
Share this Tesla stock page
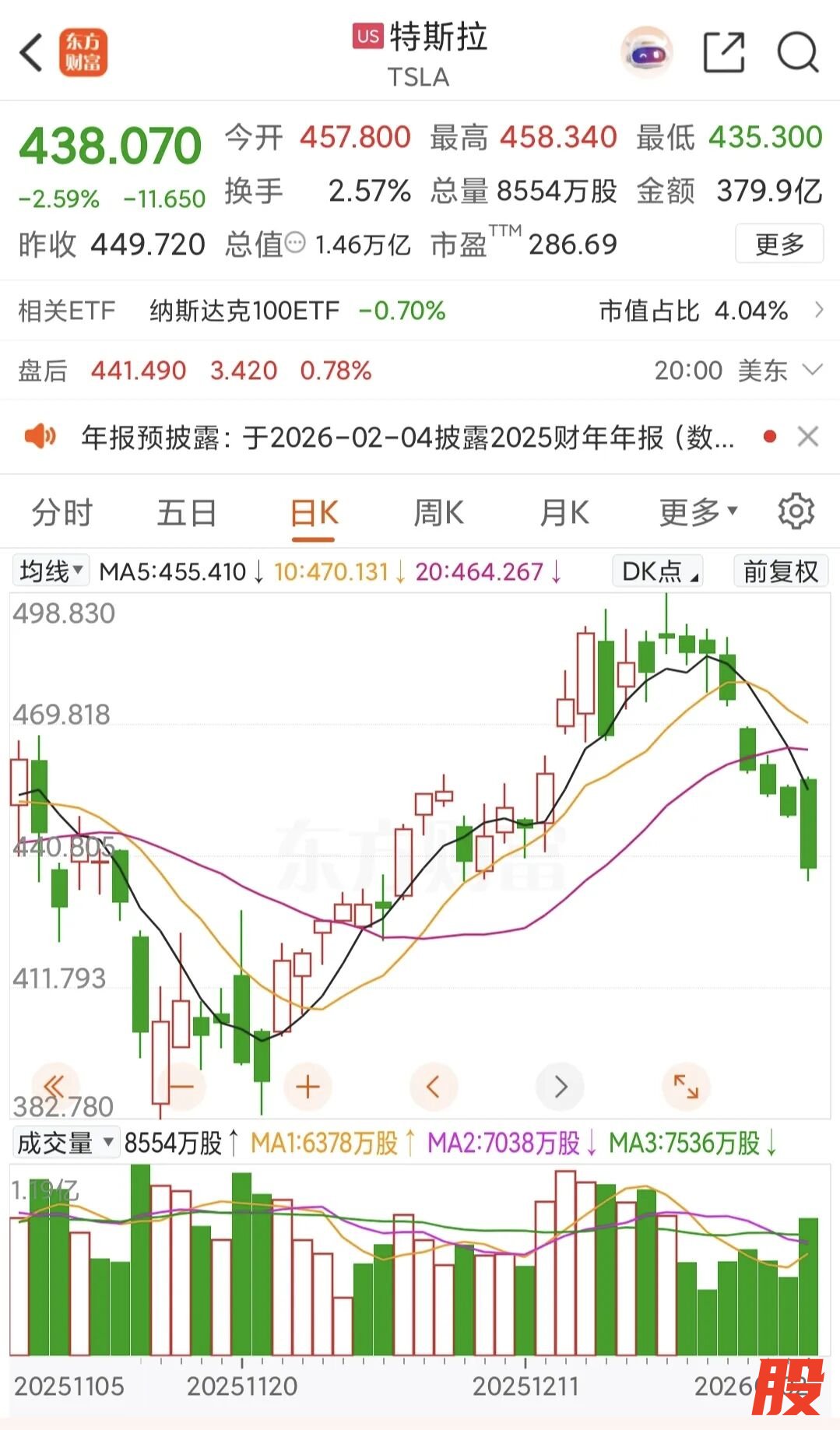pos(724,53)
